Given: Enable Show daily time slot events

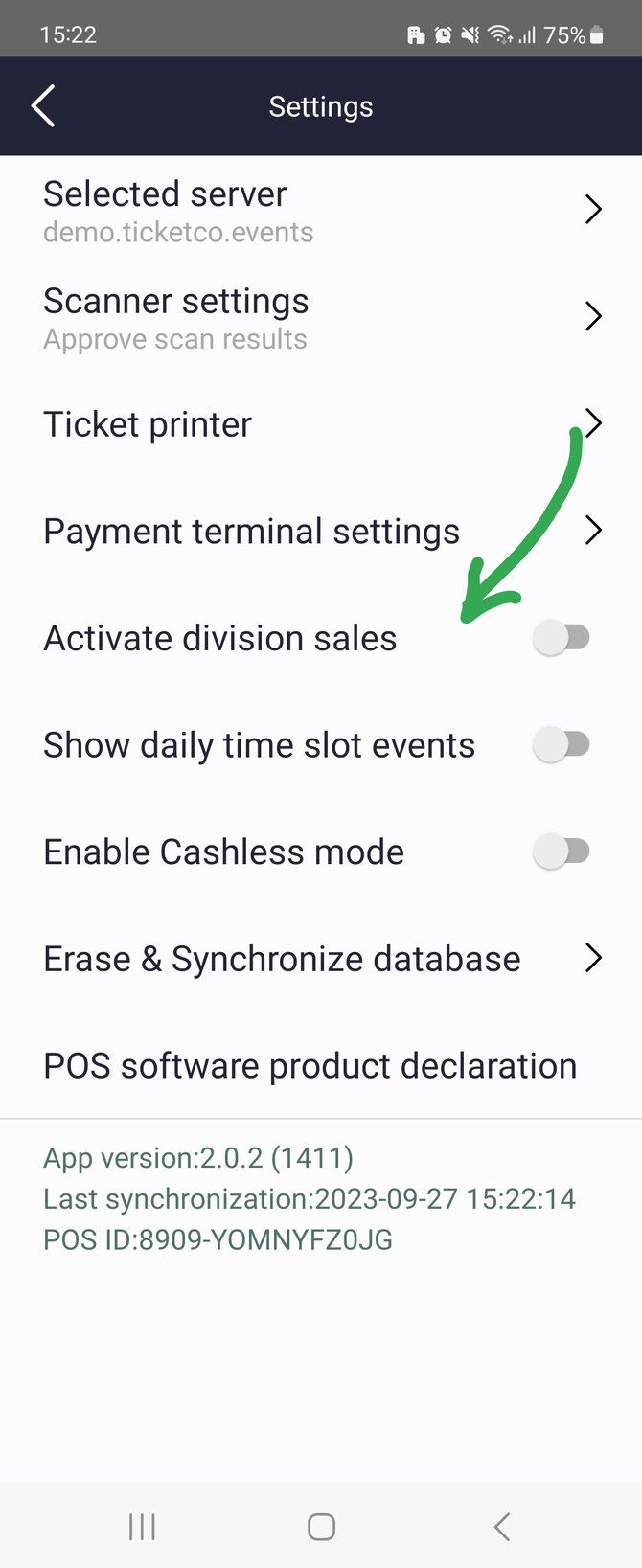Looking at the screenshot, I should pyautogui.click(x=562, y=744).
